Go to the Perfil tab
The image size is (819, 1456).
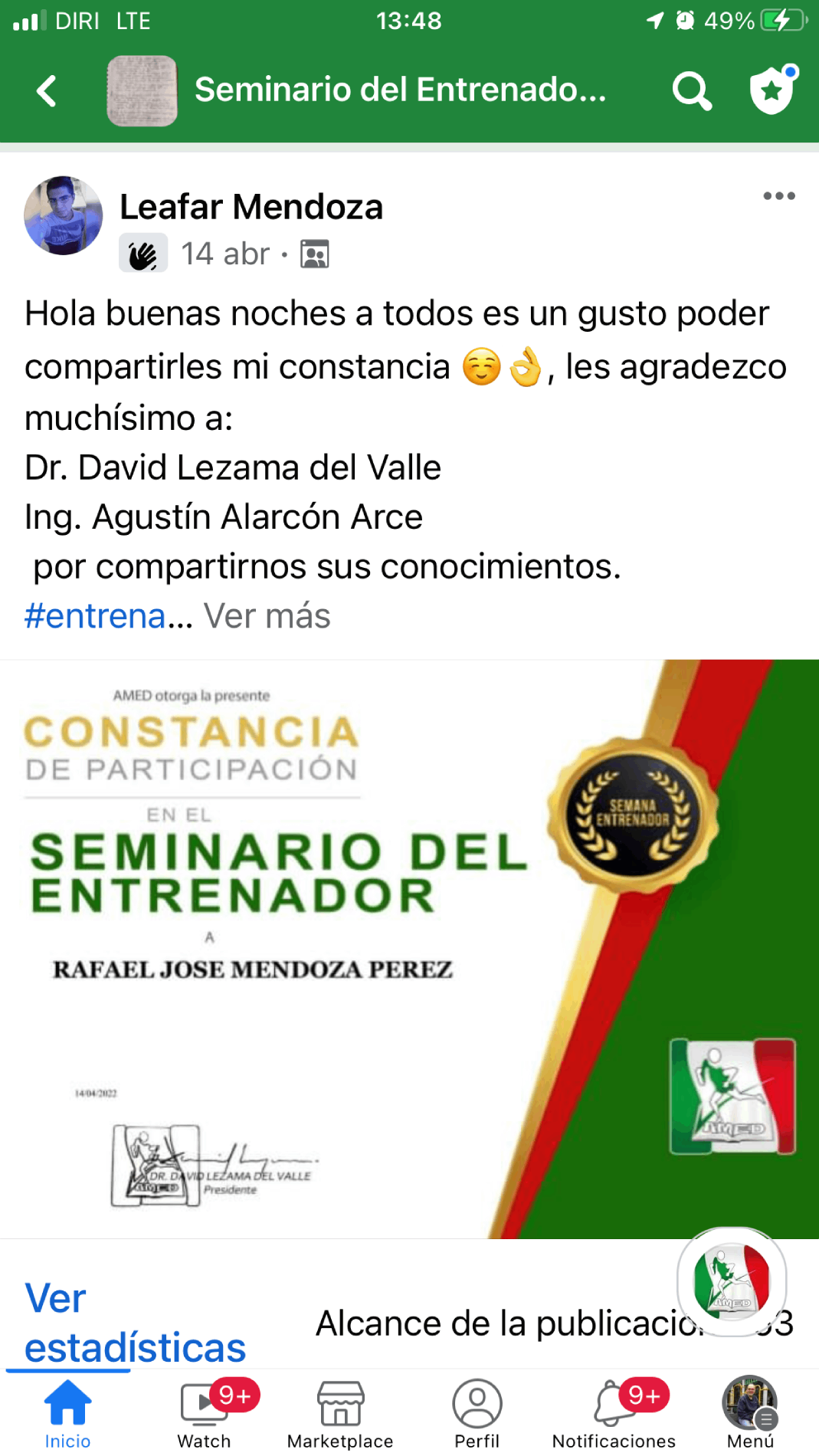477,1415
